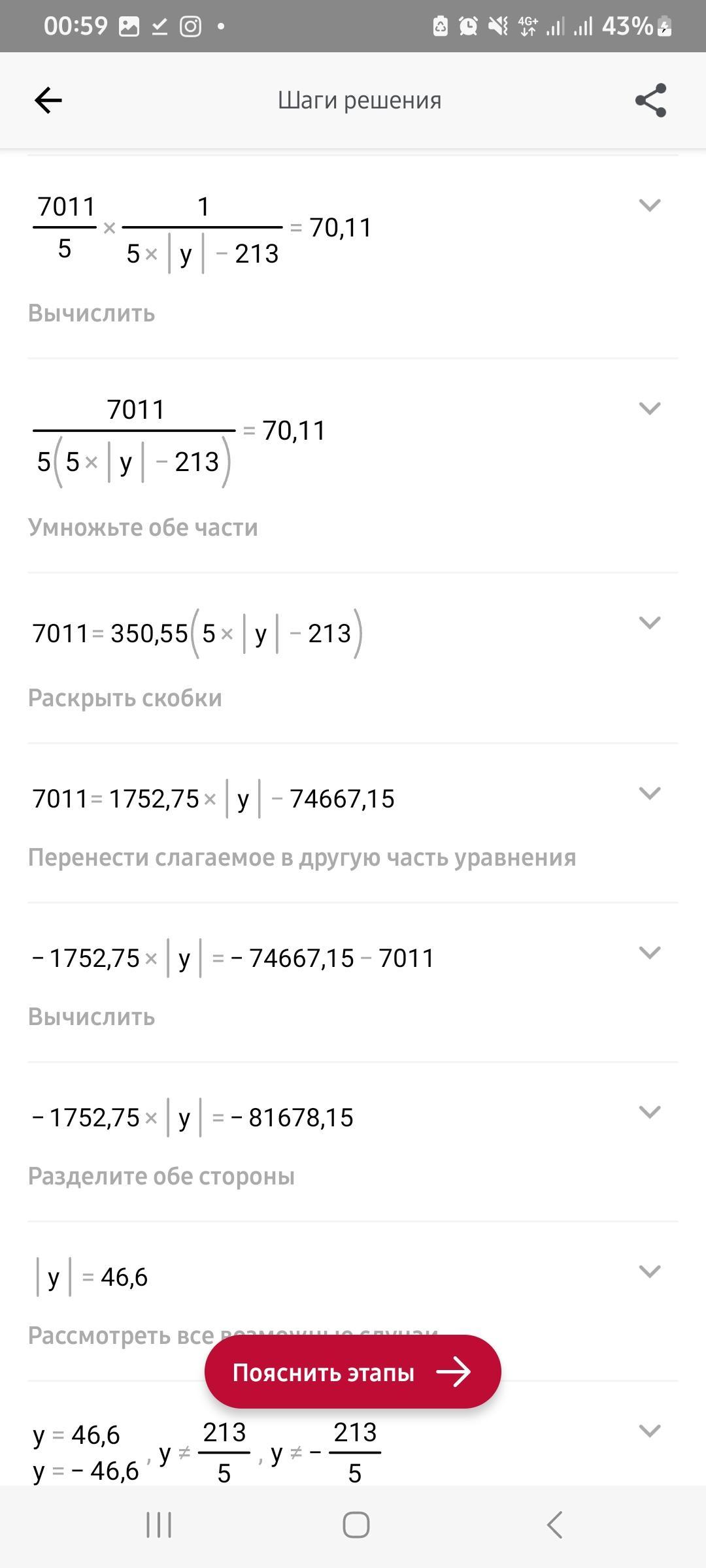Open recent apps from the navigation bar
Screen dimensions: 706x1568
[159, 1526]
